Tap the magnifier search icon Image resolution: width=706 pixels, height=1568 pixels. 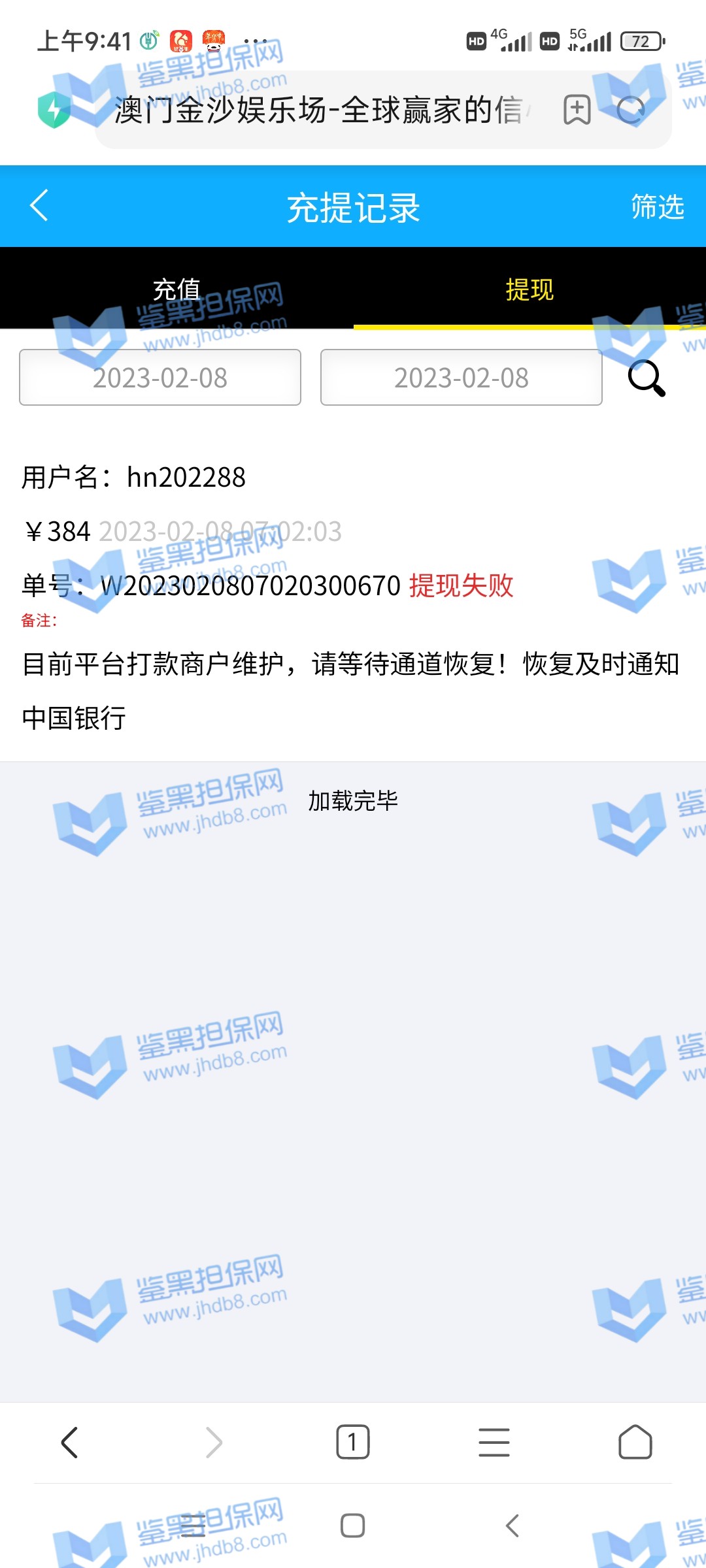(x=647, y=378)
